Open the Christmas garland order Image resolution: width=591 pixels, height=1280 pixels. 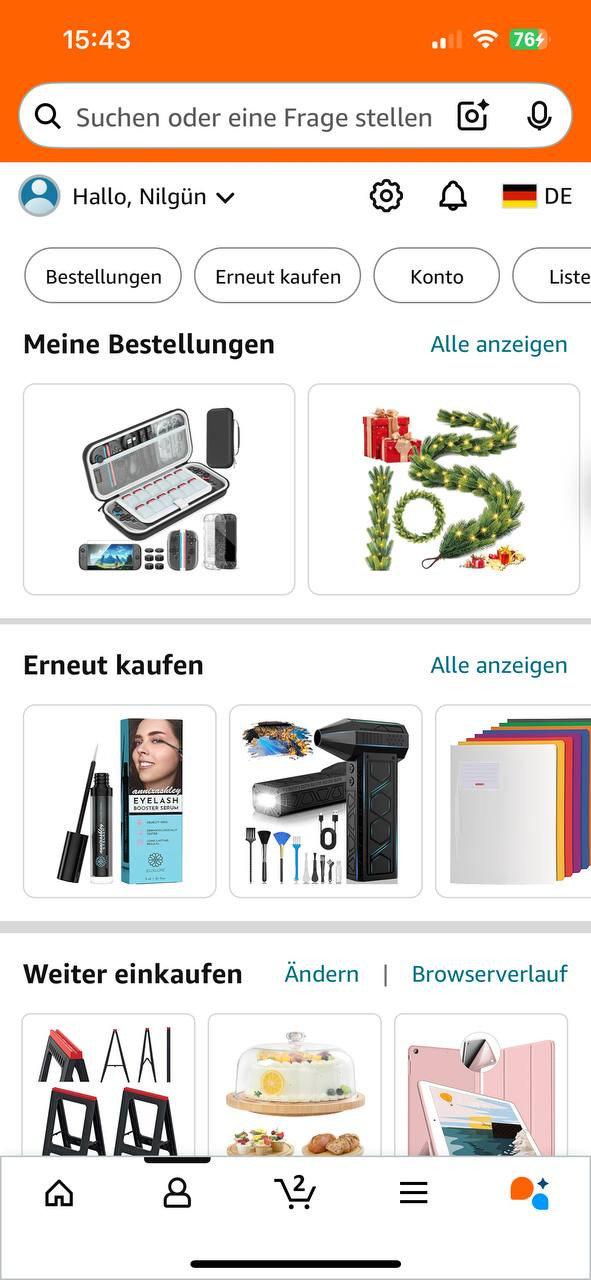(444, 489)
